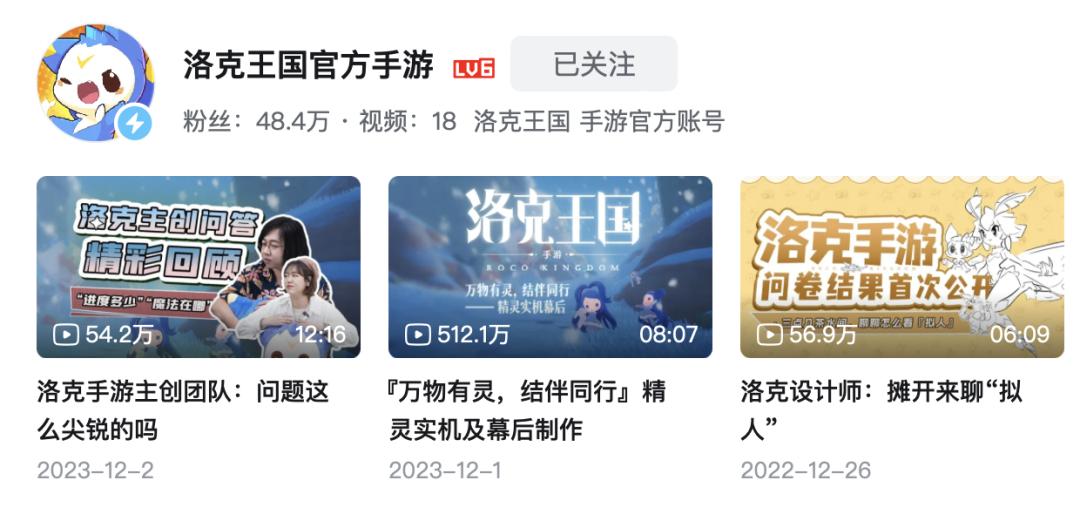The image size is (1080, 514).
Task: Open the 洛克王国官方手游 channel name
Action: point(308,65)
